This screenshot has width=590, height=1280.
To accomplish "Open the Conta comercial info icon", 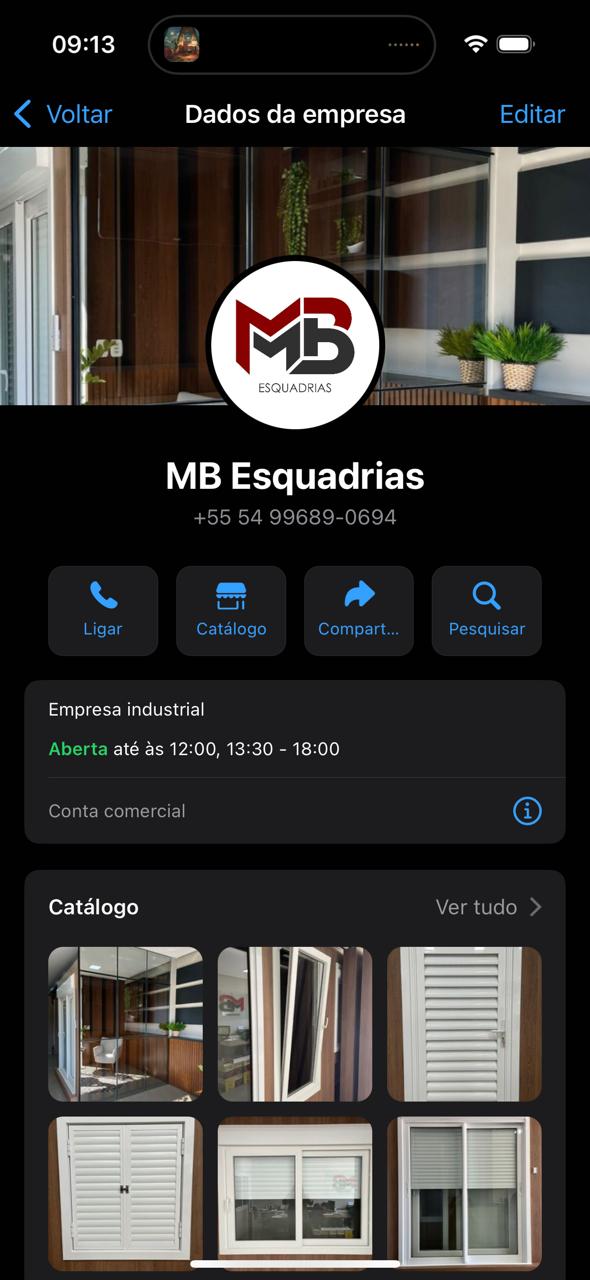I will click(x=527, y=811).
